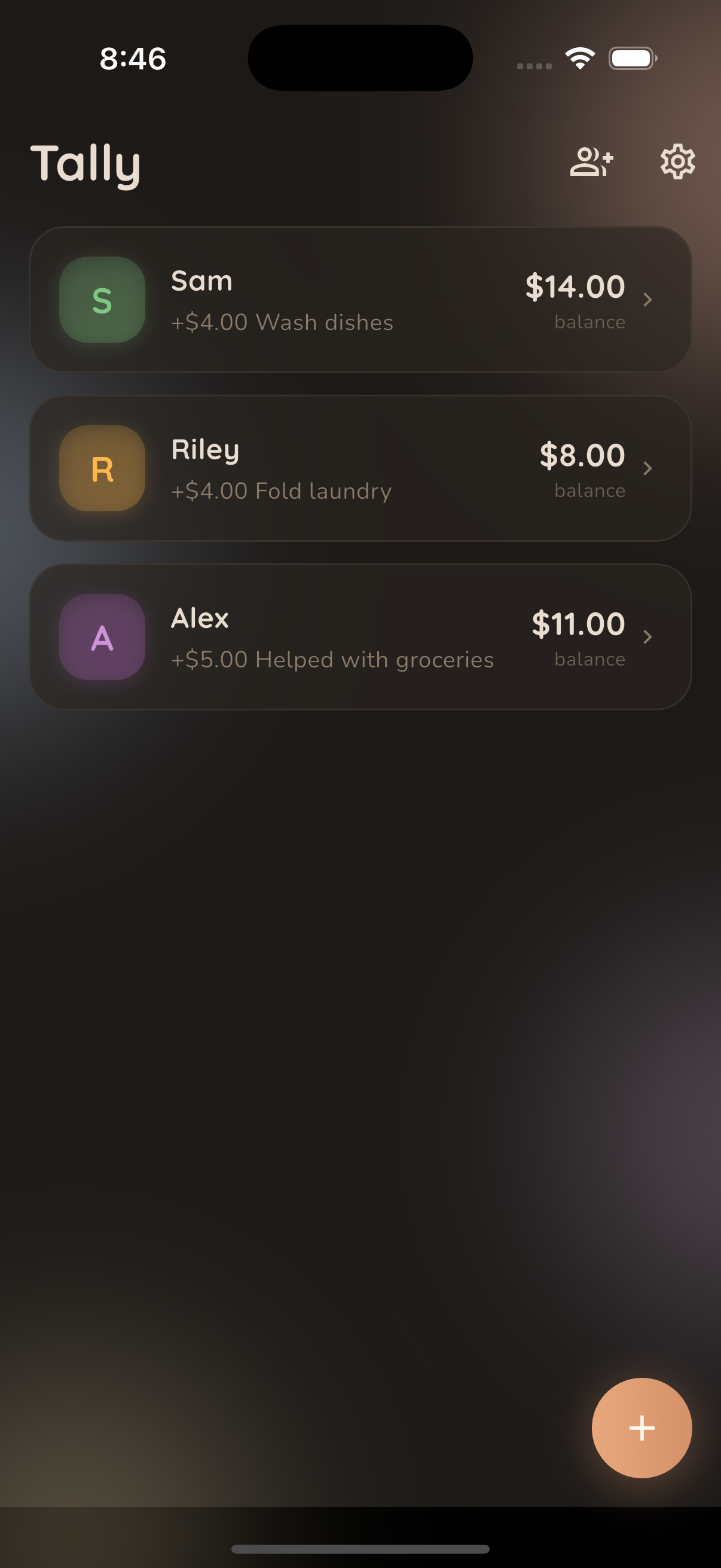Tap Sam's $14.00 balance
The width and height of the screenshot is (721, 1568).
pyautogui.click(x=575, y=286)
